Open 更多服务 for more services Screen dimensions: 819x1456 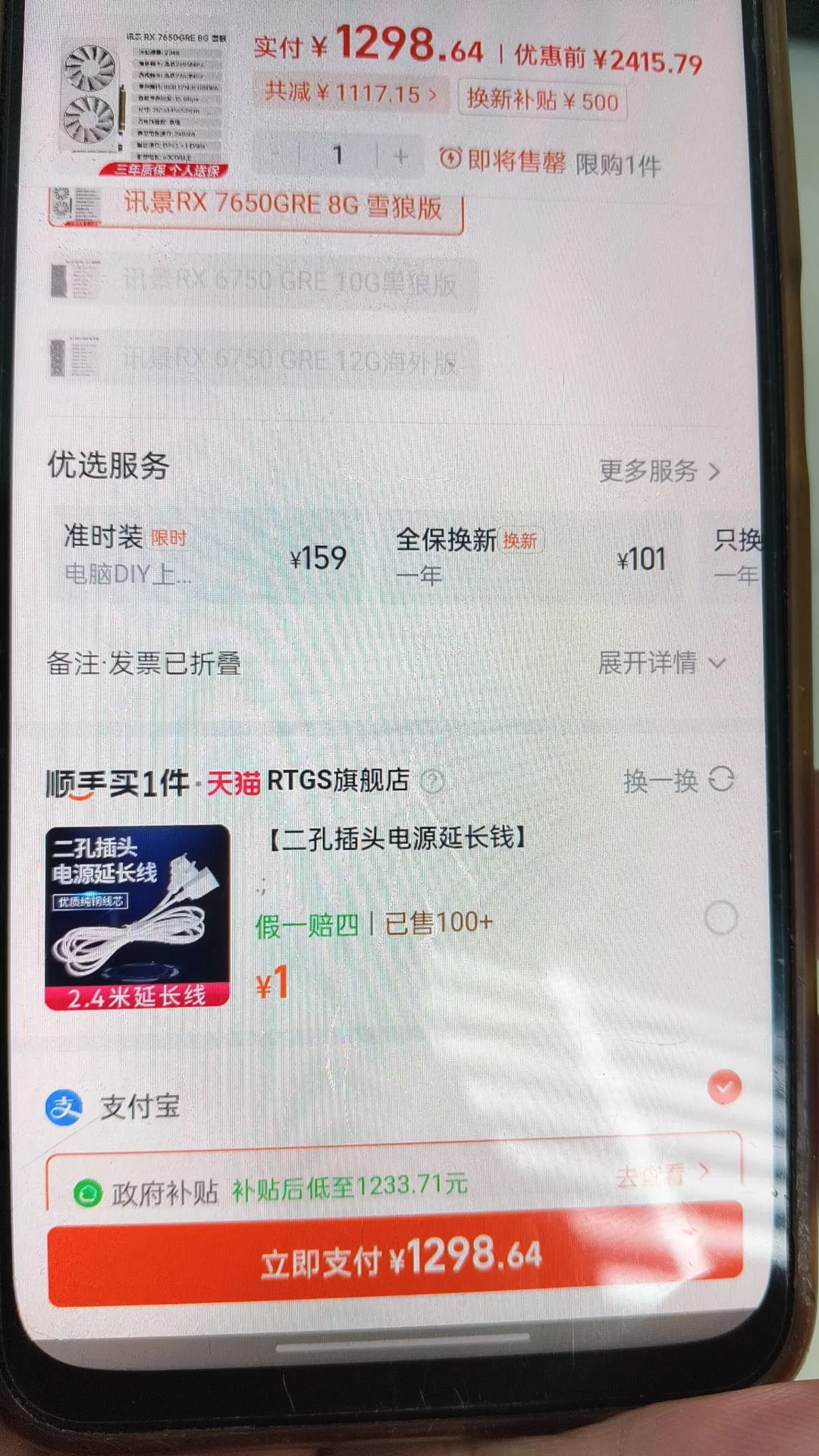point(658,471)
